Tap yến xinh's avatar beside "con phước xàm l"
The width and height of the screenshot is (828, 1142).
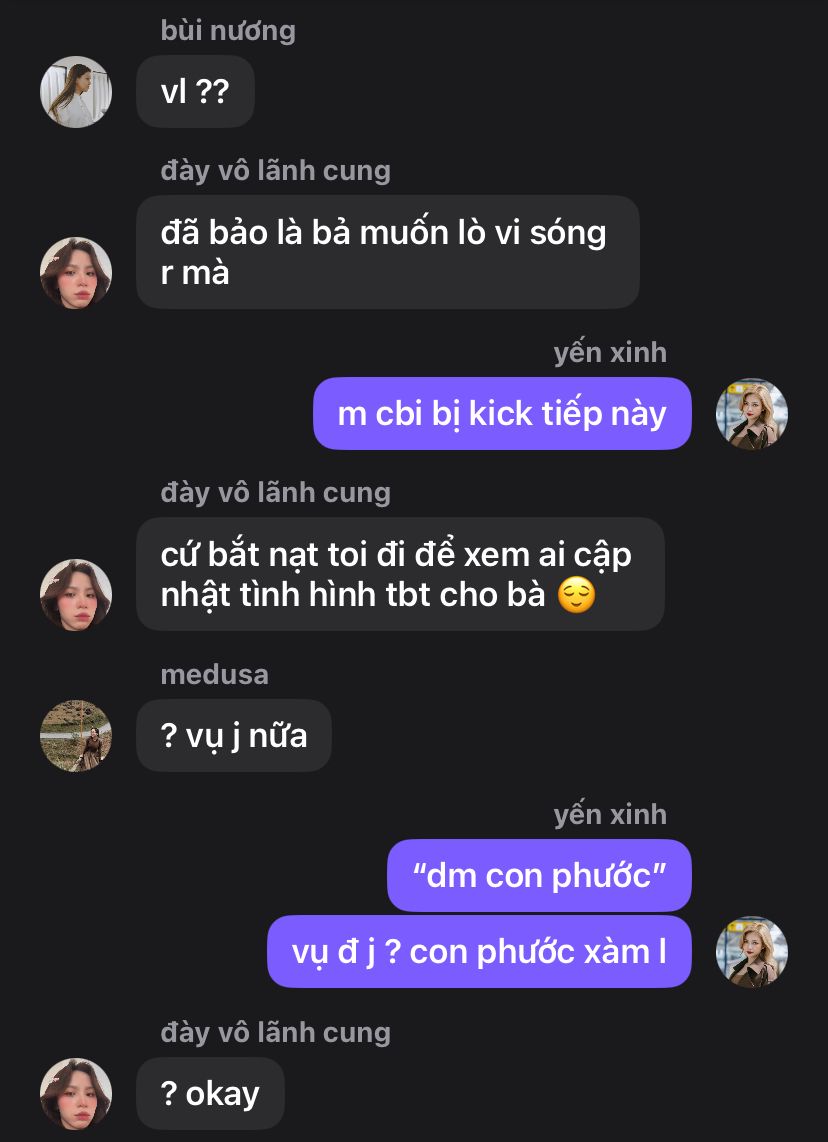pyautogui.click(x=752, y=952)
